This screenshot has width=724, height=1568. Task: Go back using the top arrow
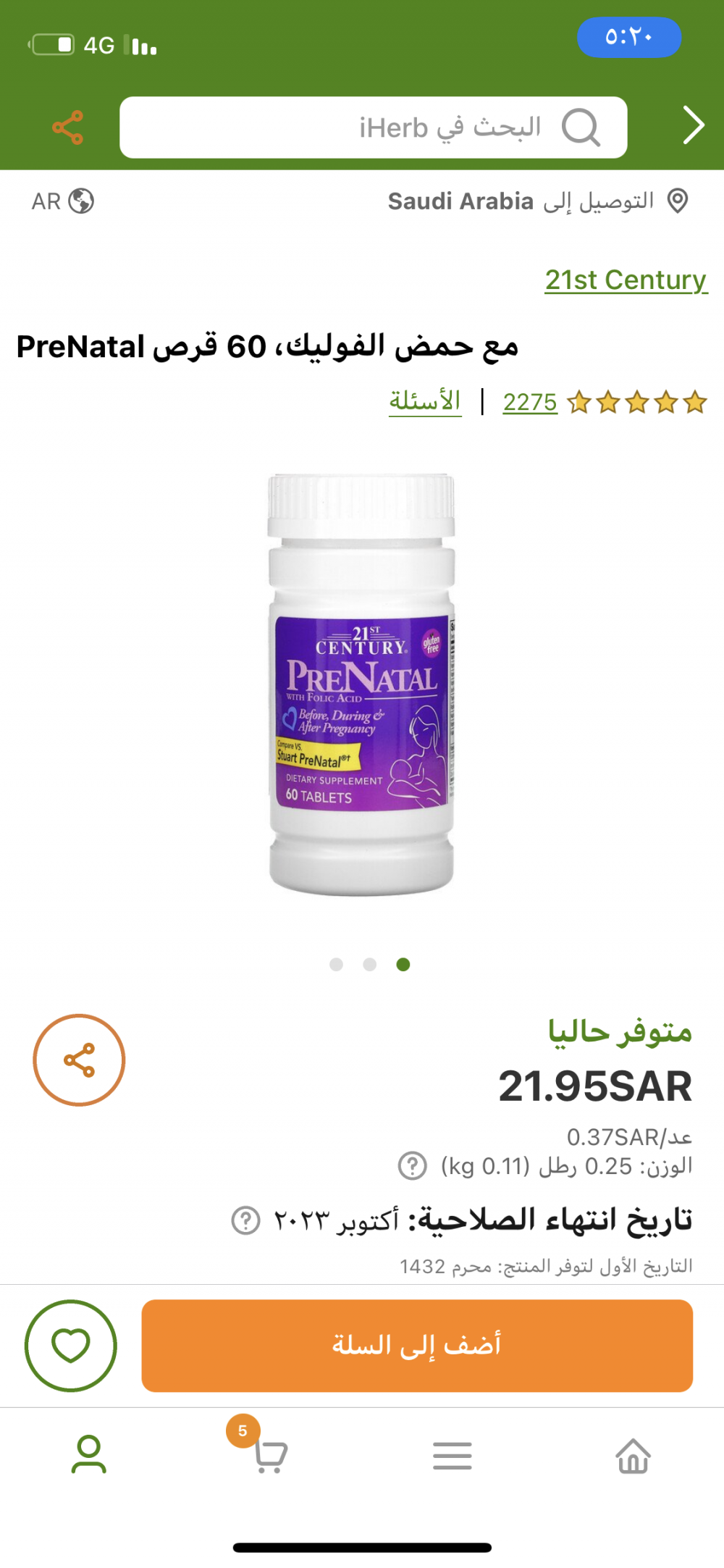coord(693,126)
